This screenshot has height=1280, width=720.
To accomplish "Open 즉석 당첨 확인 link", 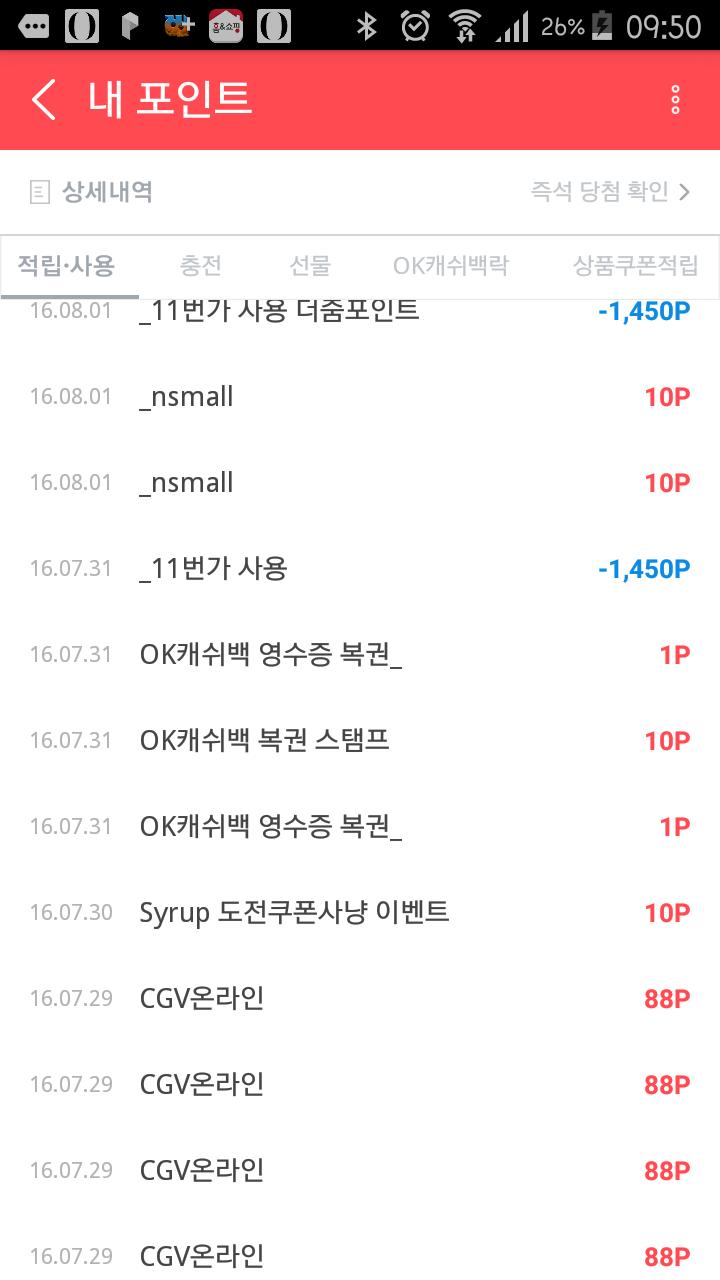I will point(610,192).
